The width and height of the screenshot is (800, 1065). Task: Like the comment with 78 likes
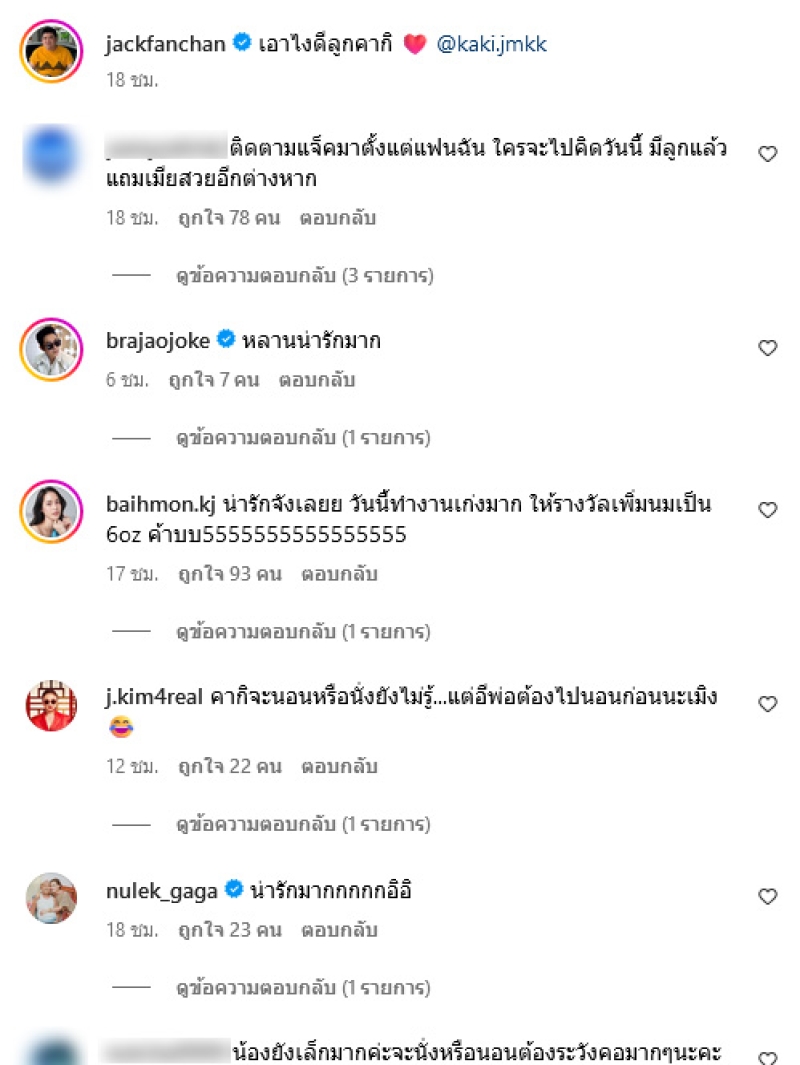point(767,153)
